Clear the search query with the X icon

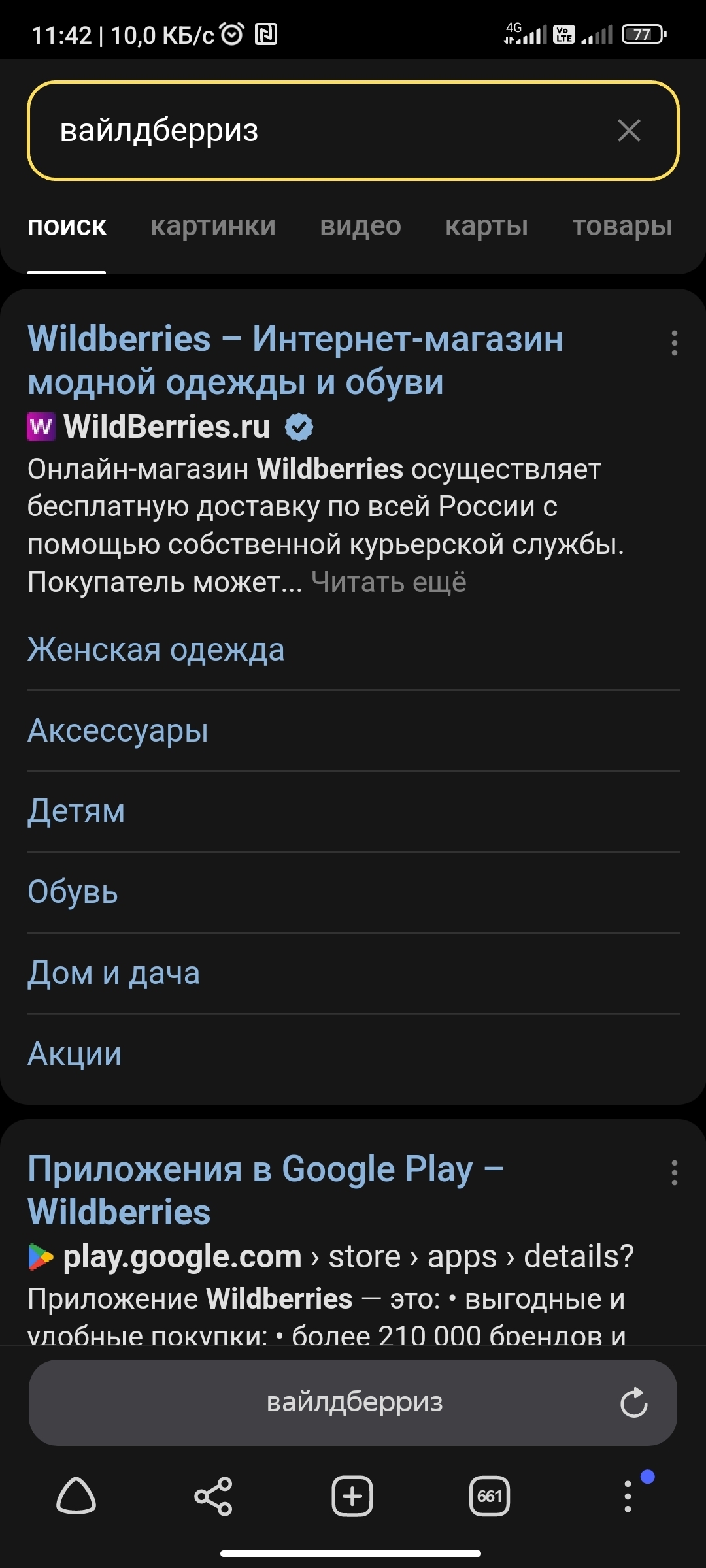(x=629, y=131)
